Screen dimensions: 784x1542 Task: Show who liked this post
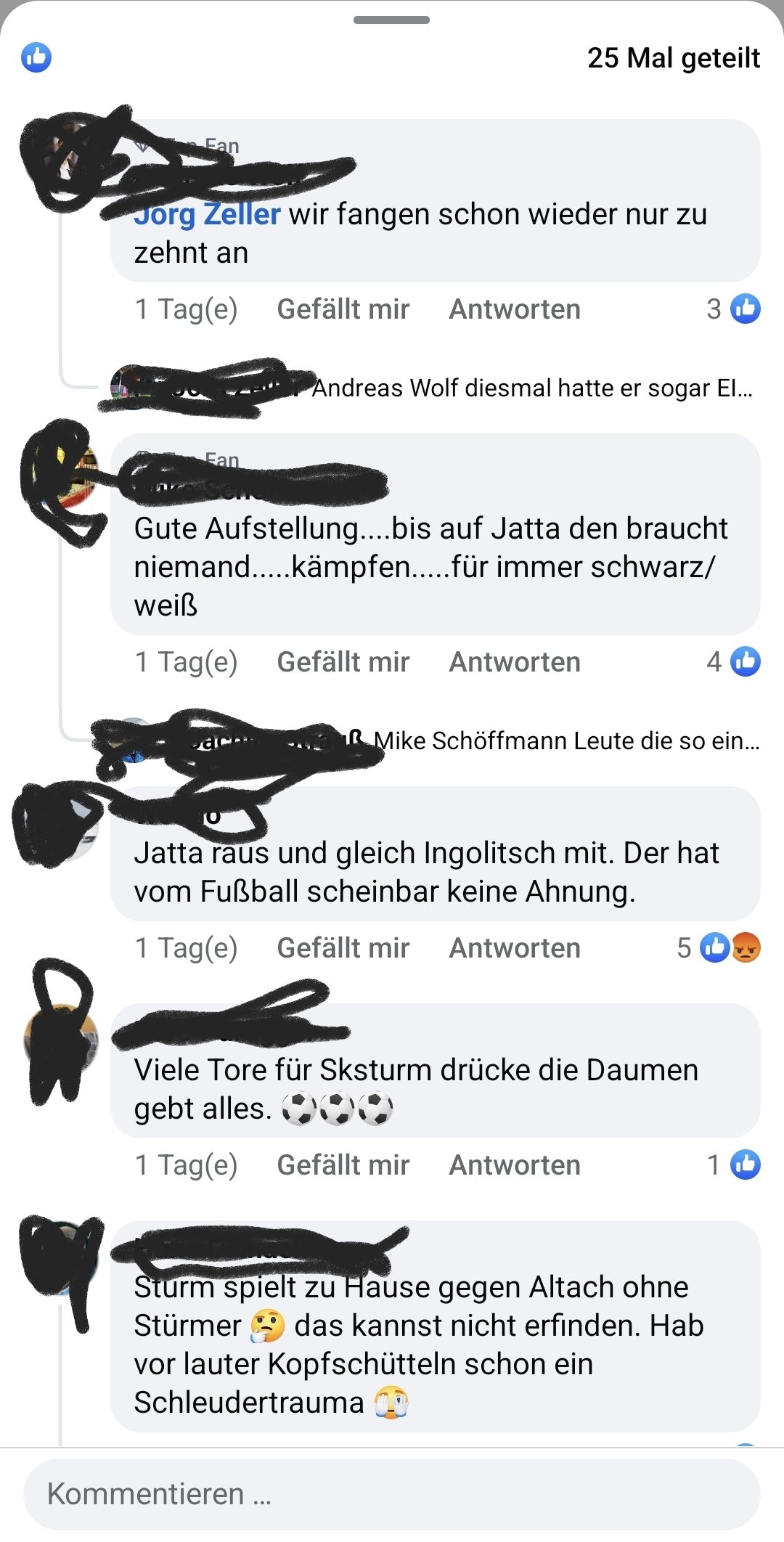(36, 57)
